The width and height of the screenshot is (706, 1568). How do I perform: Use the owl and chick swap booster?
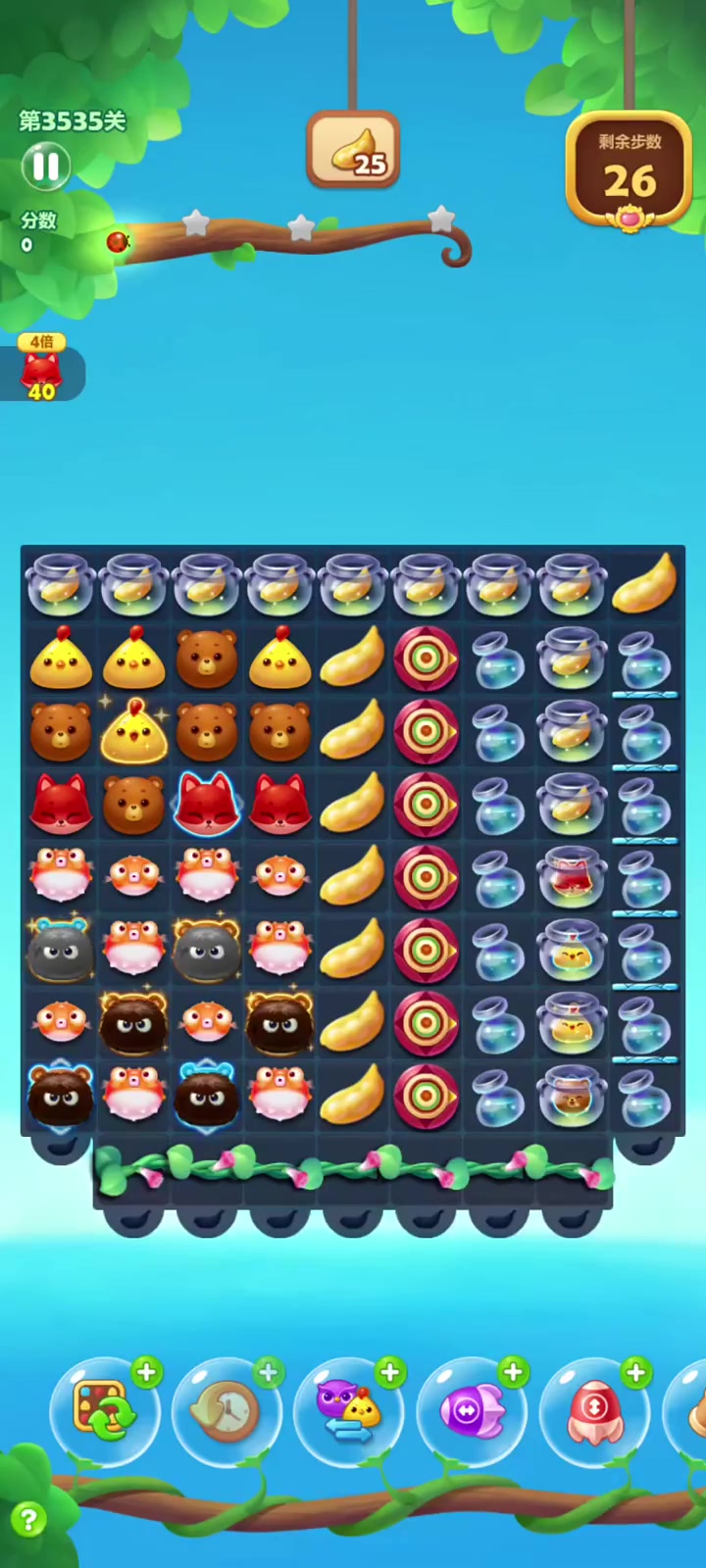[349, 1413]
